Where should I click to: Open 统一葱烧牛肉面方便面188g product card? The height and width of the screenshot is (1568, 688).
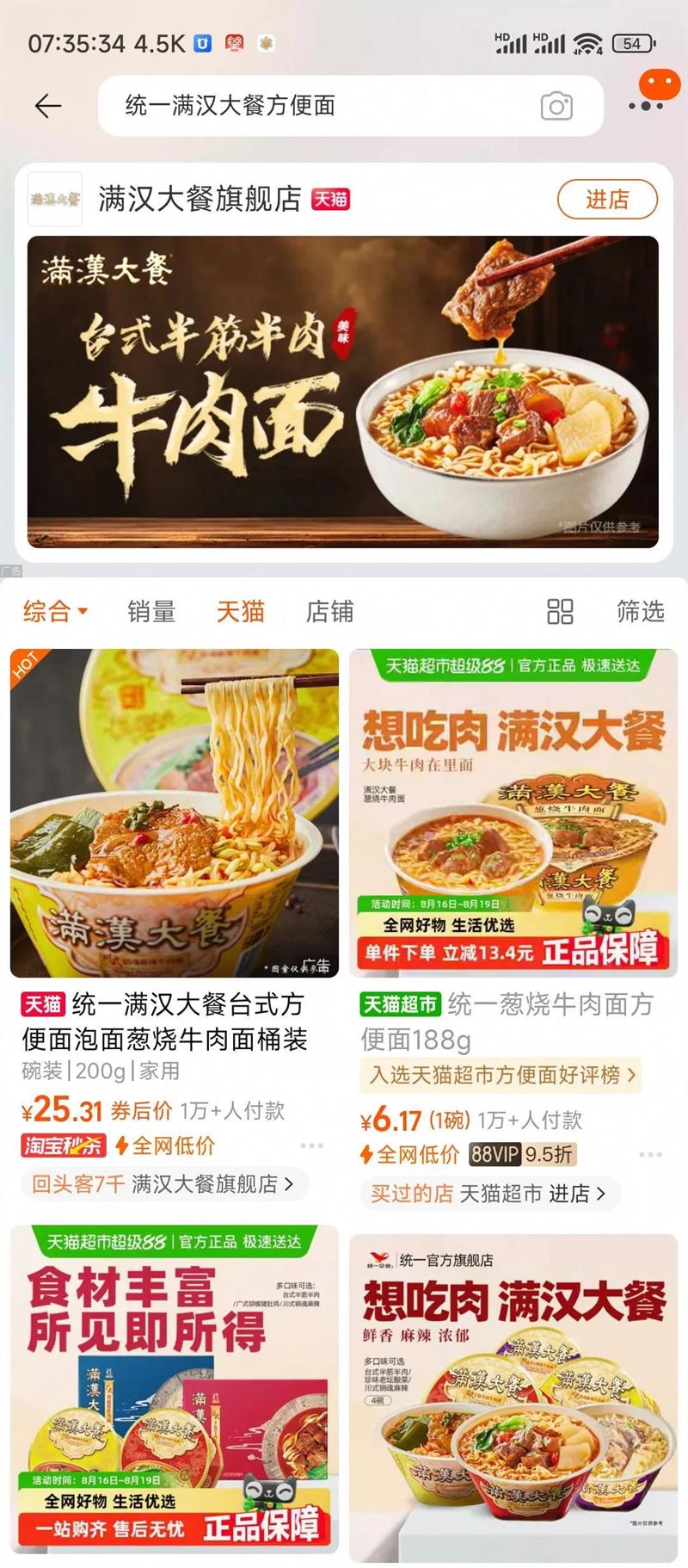[x=513, y=813]
